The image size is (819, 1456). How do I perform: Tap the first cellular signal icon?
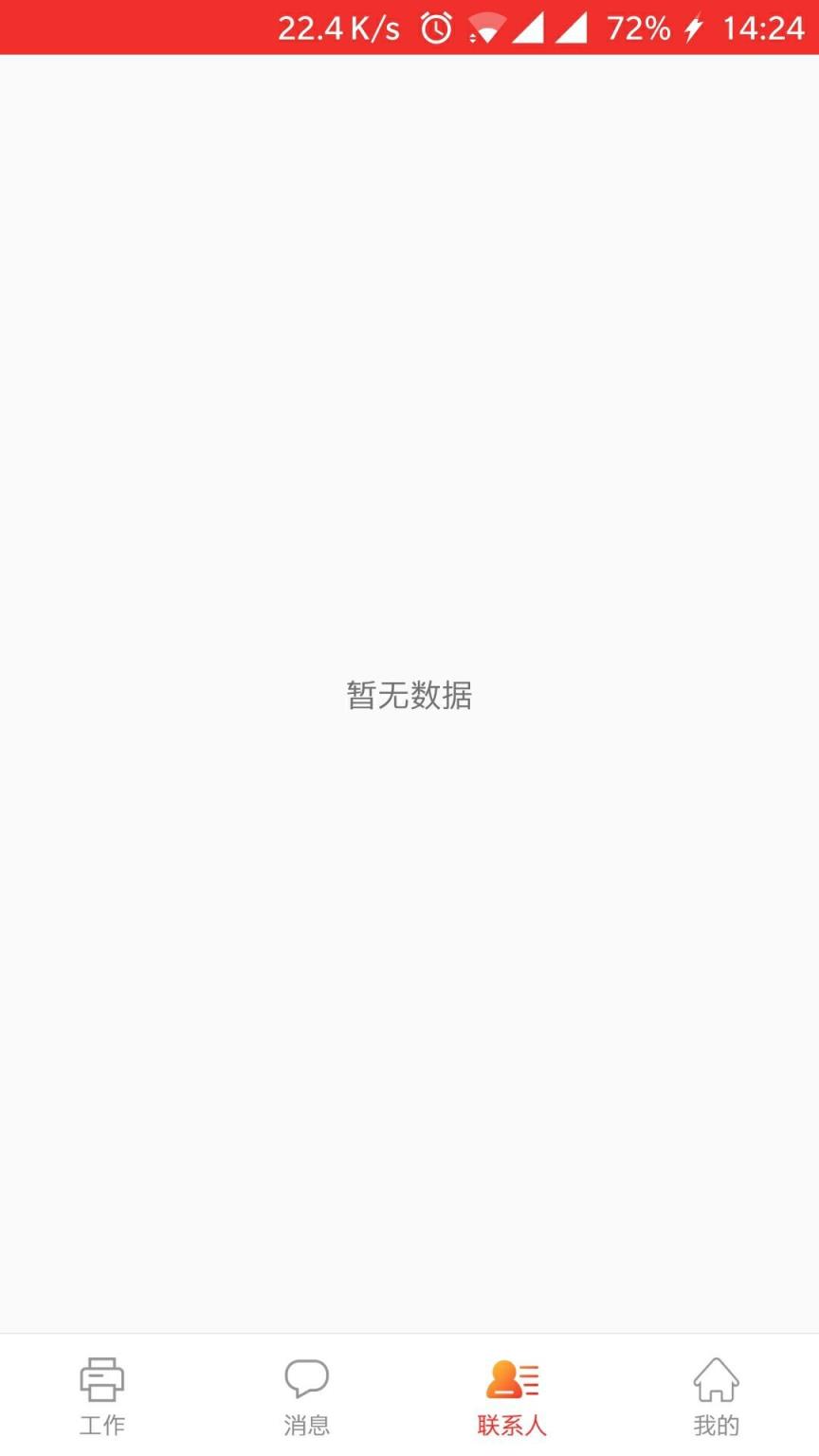[528, 28]
